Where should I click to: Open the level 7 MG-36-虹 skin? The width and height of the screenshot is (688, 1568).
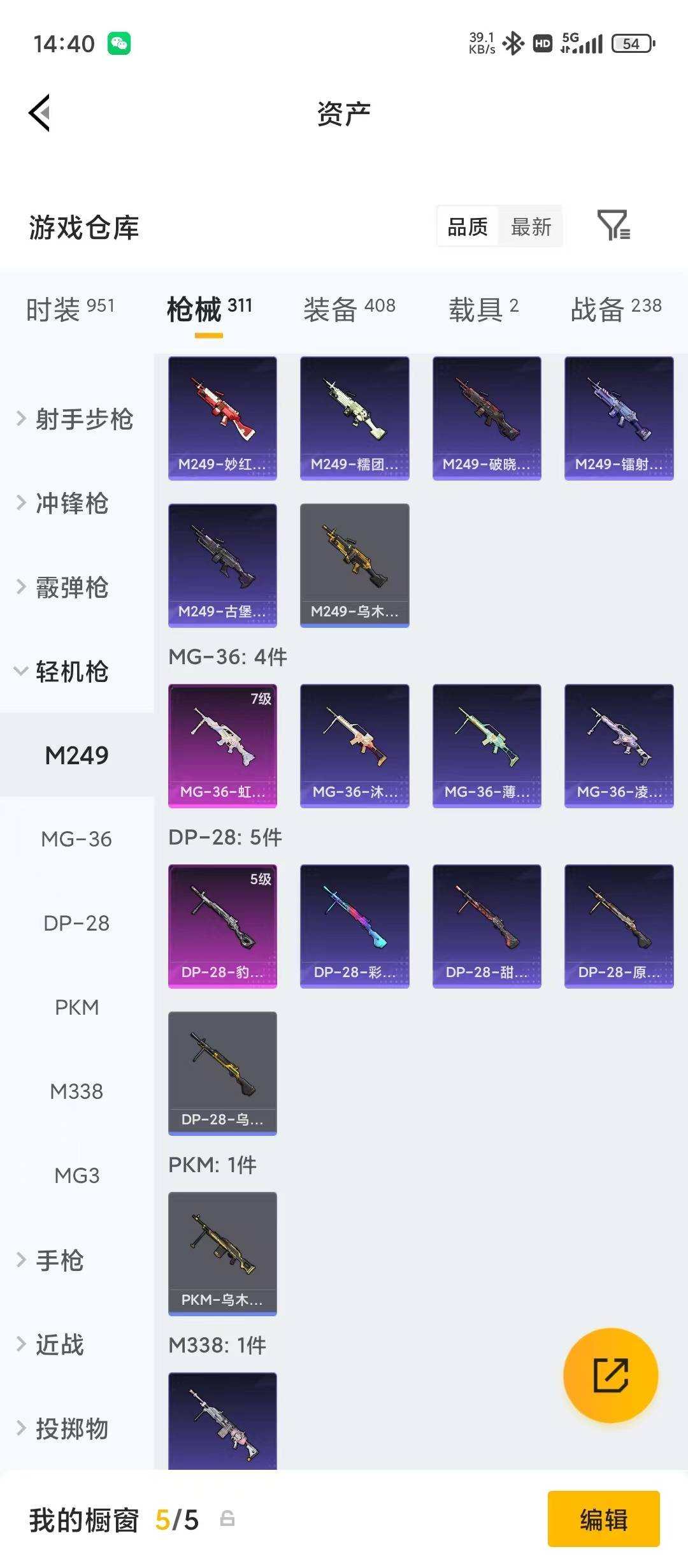(222, 746)
